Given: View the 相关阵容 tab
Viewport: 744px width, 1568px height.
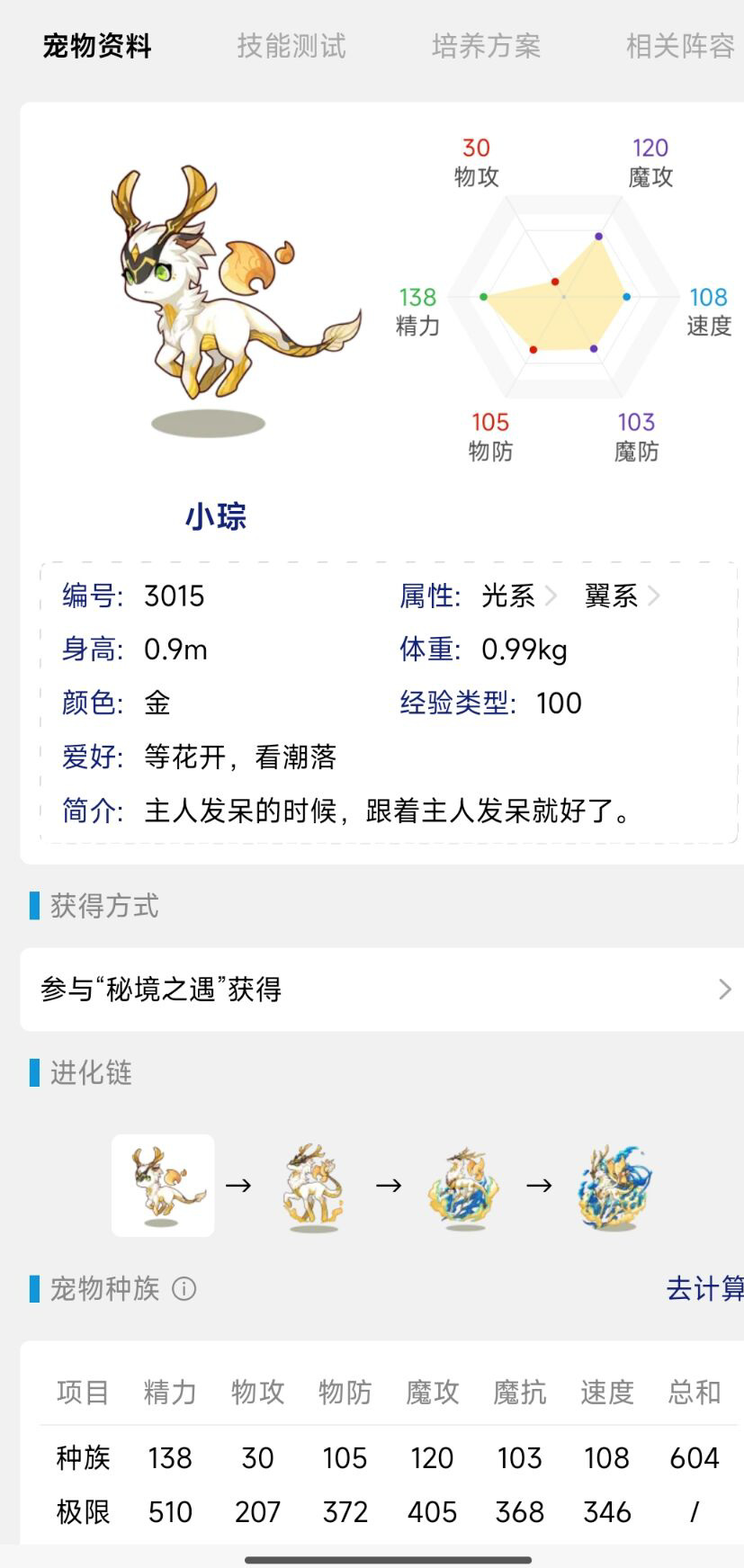Looking at the screenshot, I should coord(681,47).
